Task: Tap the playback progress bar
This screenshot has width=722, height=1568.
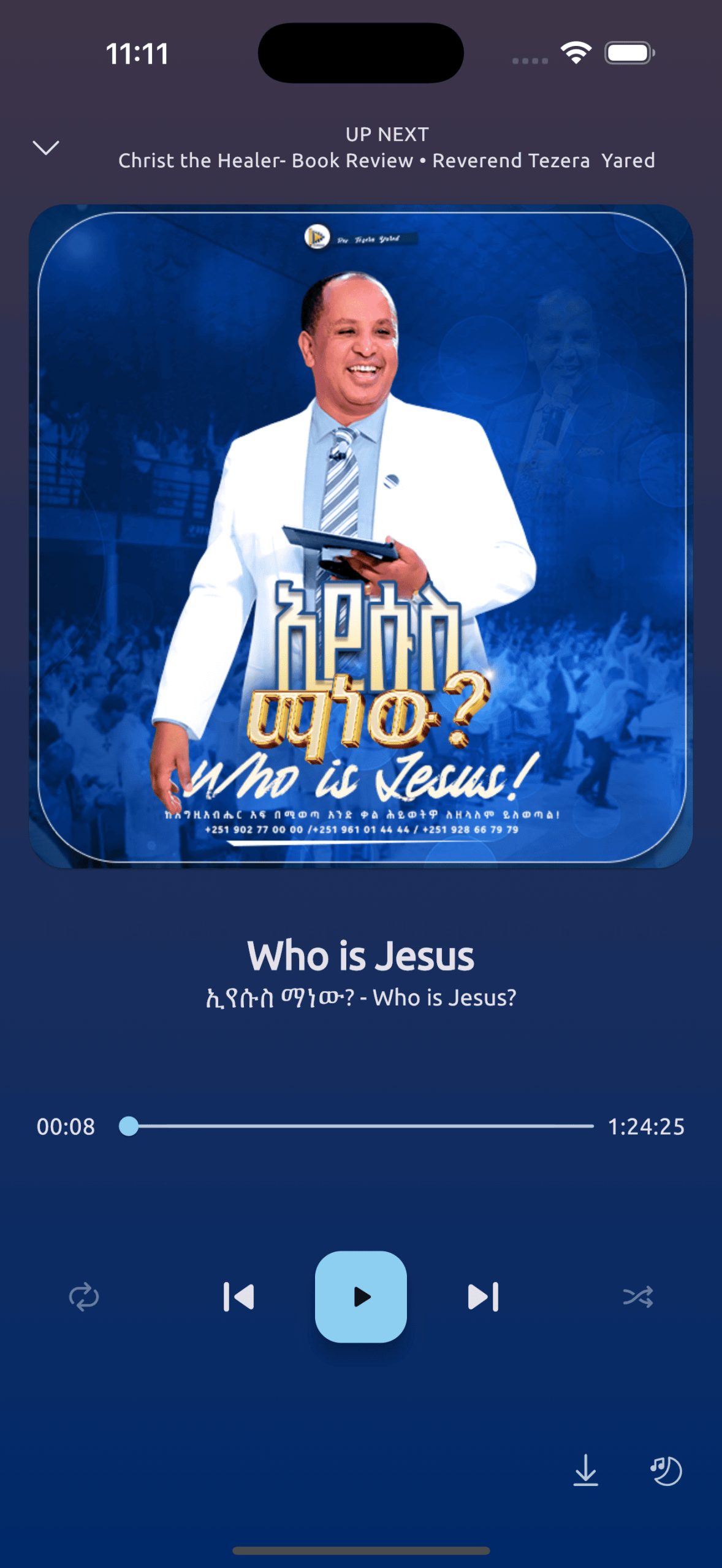Action: click(x=361, y=1126)
